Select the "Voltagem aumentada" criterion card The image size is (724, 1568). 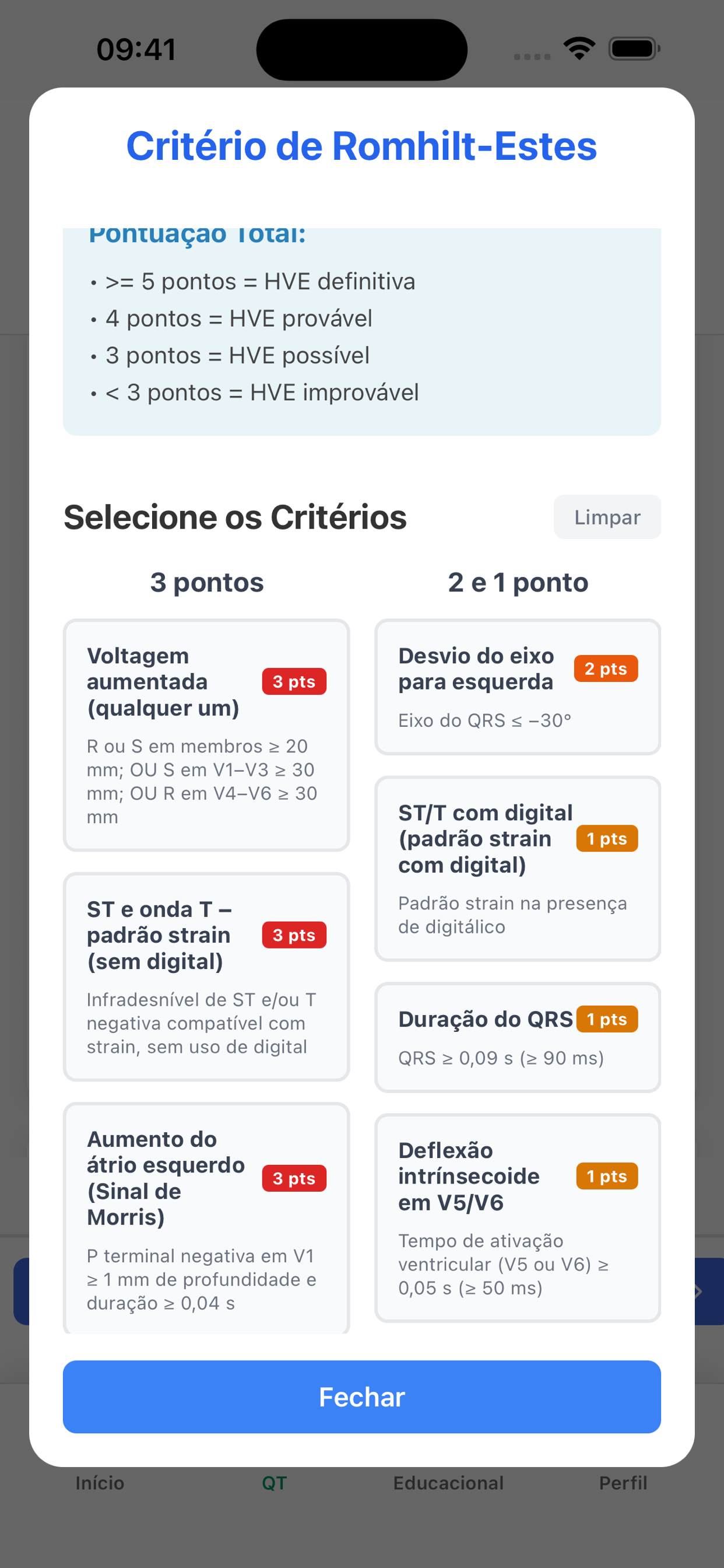(x=206, y=733)
